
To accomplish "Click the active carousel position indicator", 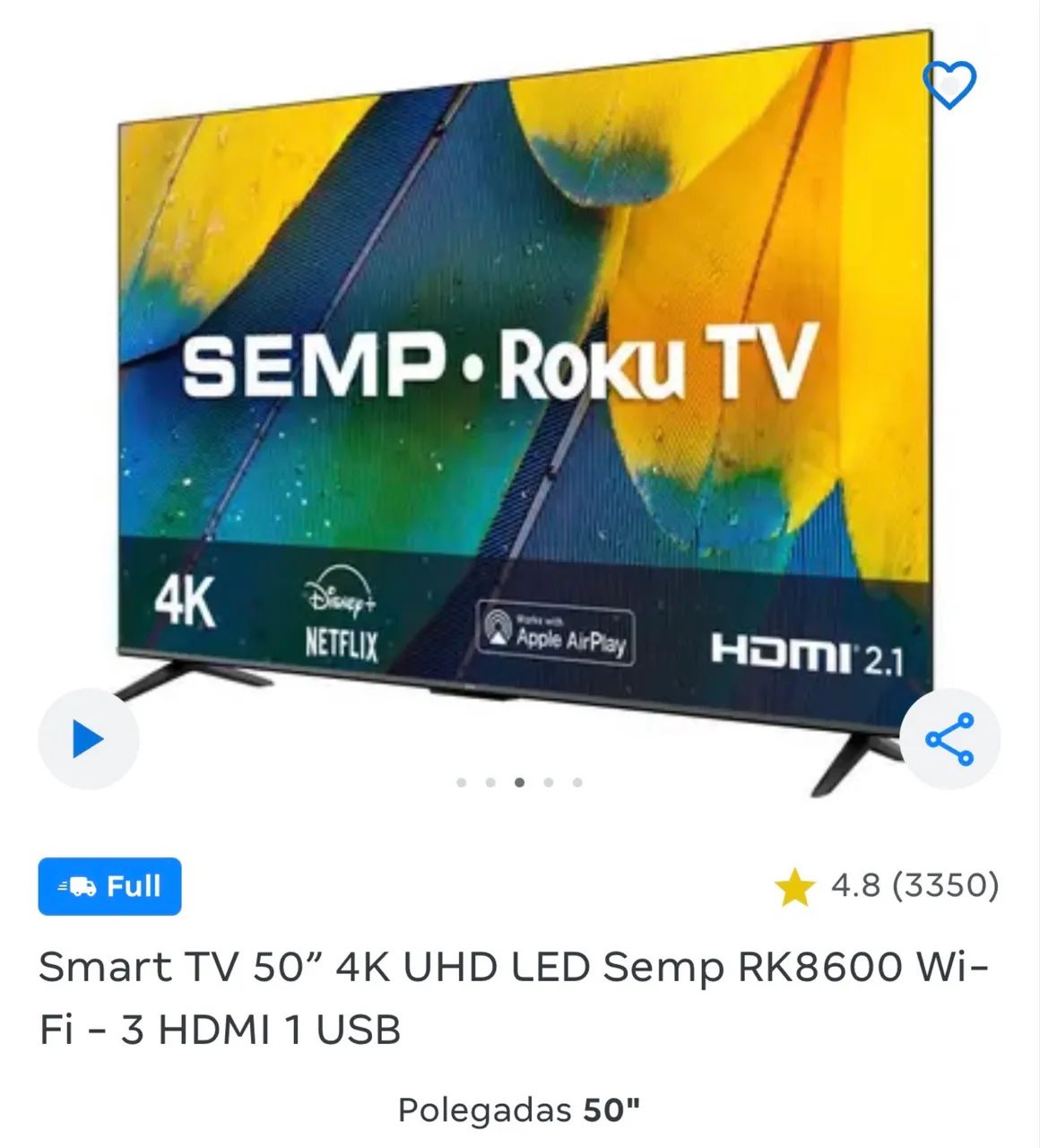I will tap(520, 780).
